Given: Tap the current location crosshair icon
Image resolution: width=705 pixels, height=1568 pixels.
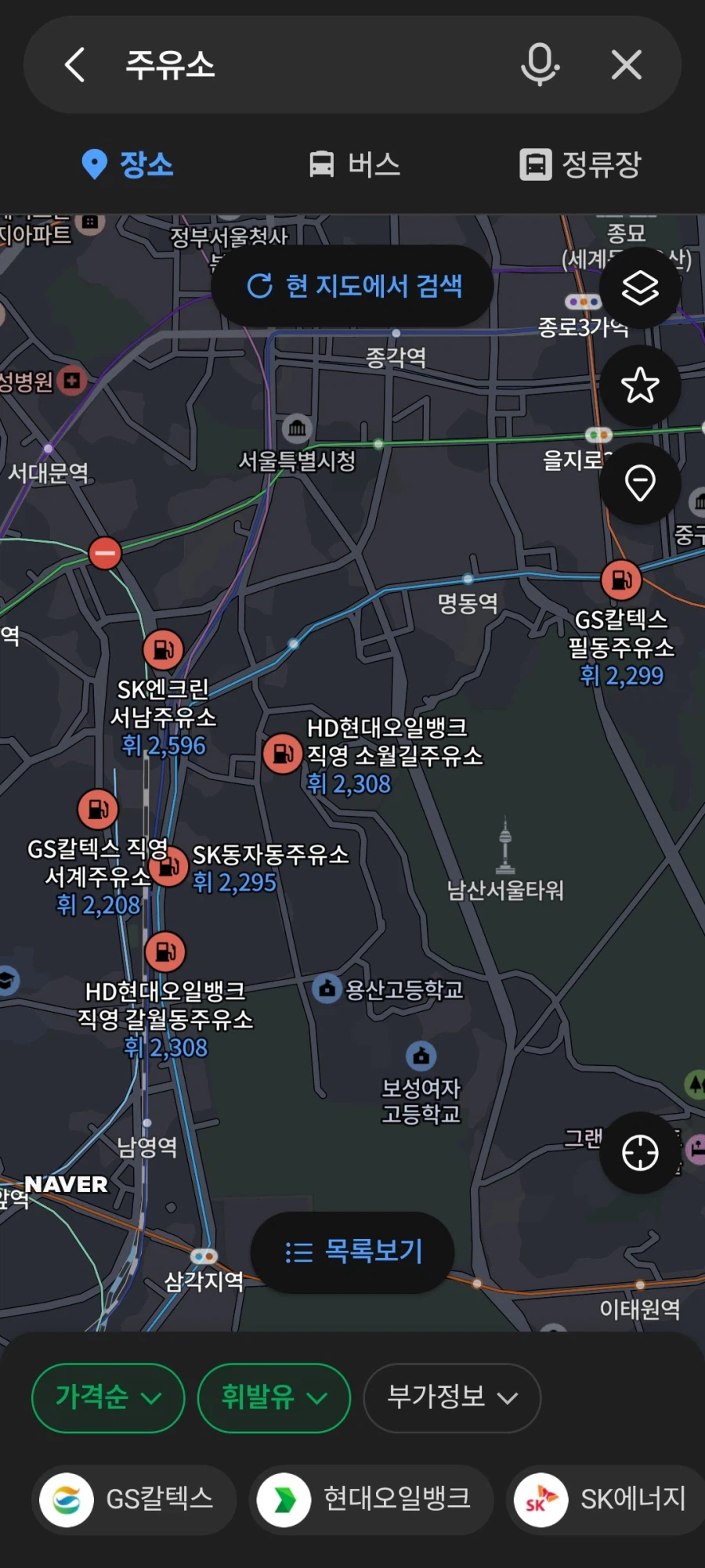Looking at the screenshot, I should click(641, 1152).
